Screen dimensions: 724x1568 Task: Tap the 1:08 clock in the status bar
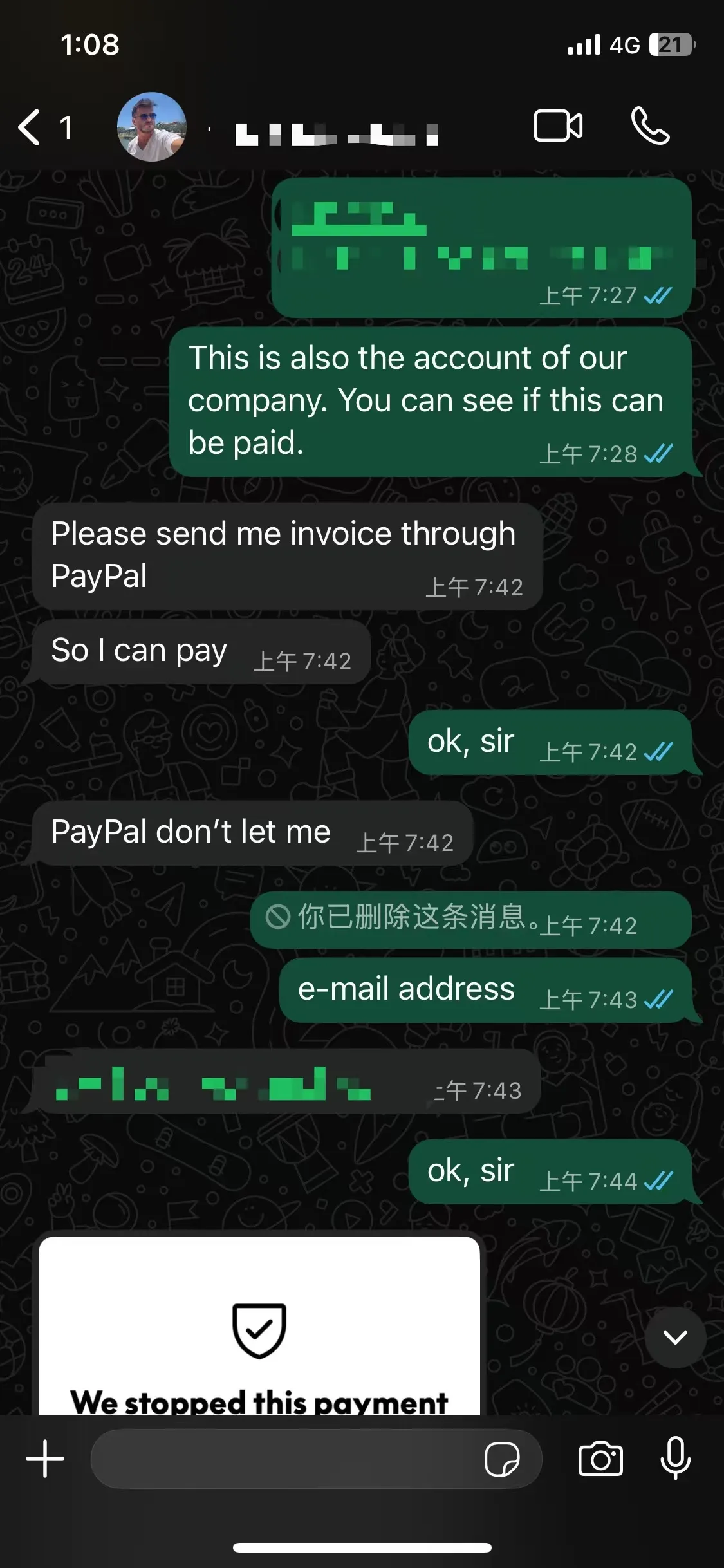[91, 45]
